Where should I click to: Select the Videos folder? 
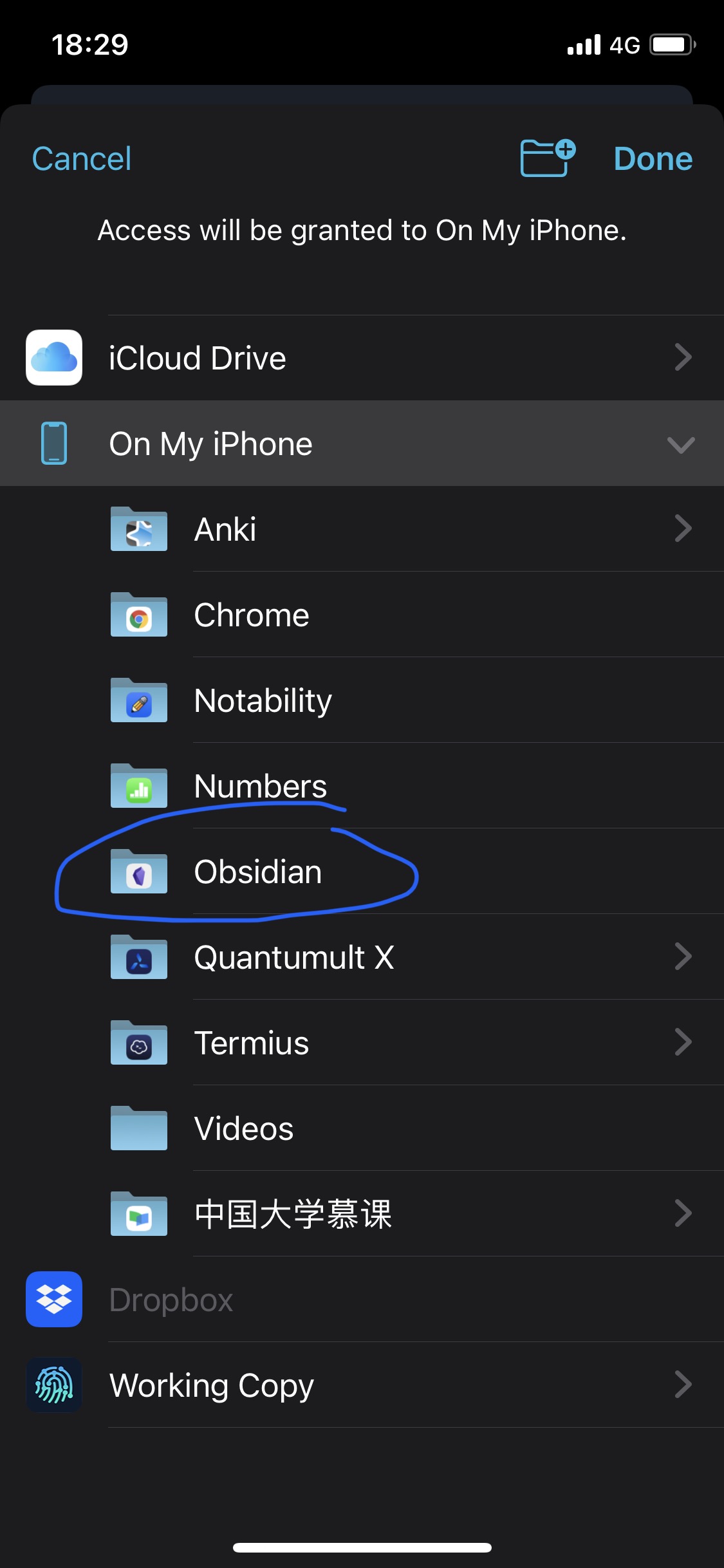[x=386, y=1128]
